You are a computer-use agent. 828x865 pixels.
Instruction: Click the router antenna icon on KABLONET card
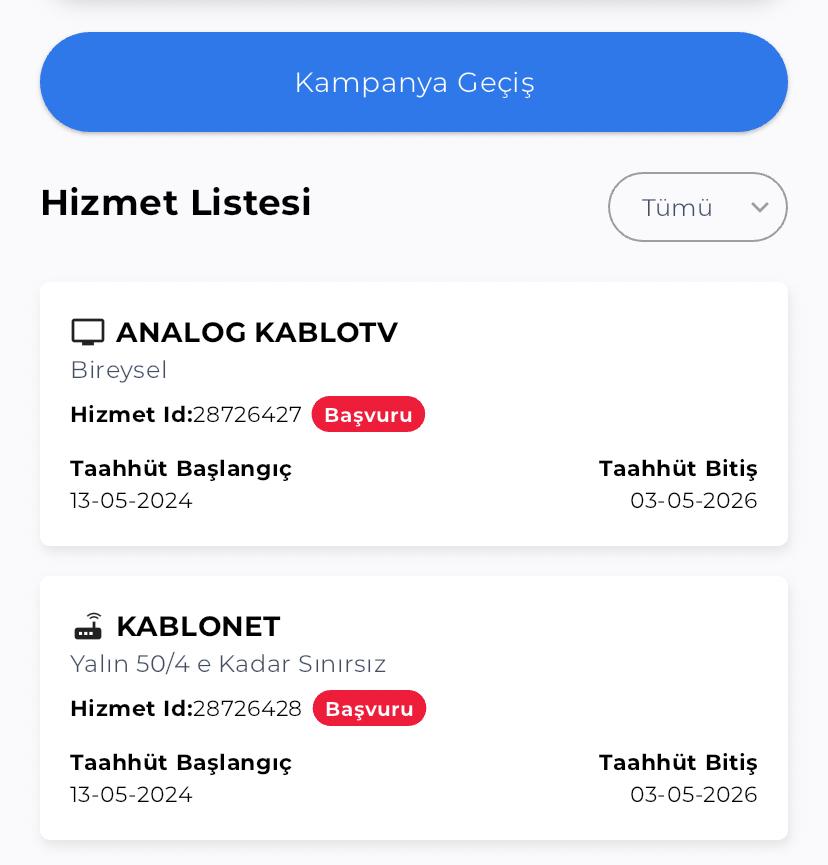click(x=88, y=624)
